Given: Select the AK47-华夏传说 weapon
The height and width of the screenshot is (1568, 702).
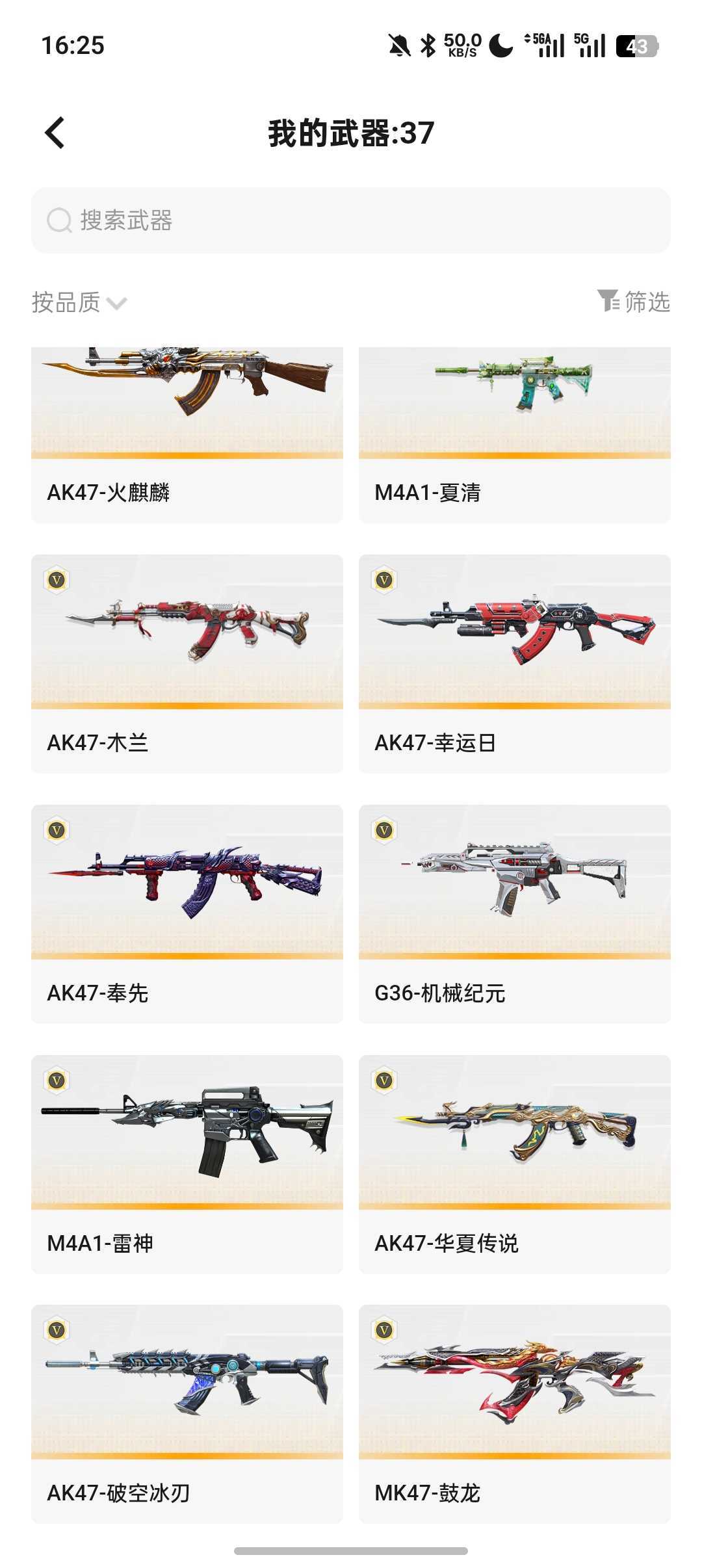Looking at the screenshot, I should 515,1164.
